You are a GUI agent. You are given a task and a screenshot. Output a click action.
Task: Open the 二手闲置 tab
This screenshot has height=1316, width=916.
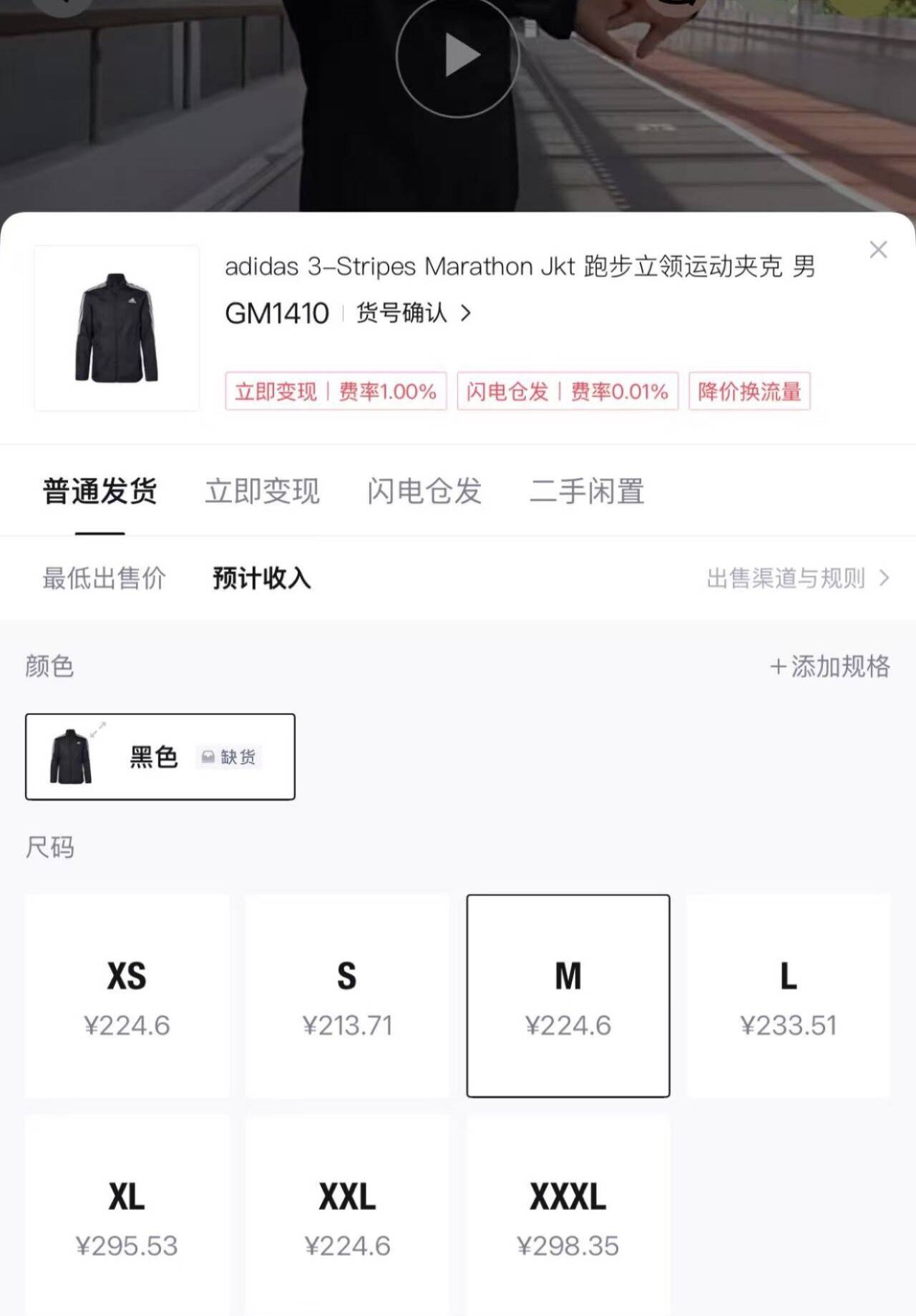[587, 492]
